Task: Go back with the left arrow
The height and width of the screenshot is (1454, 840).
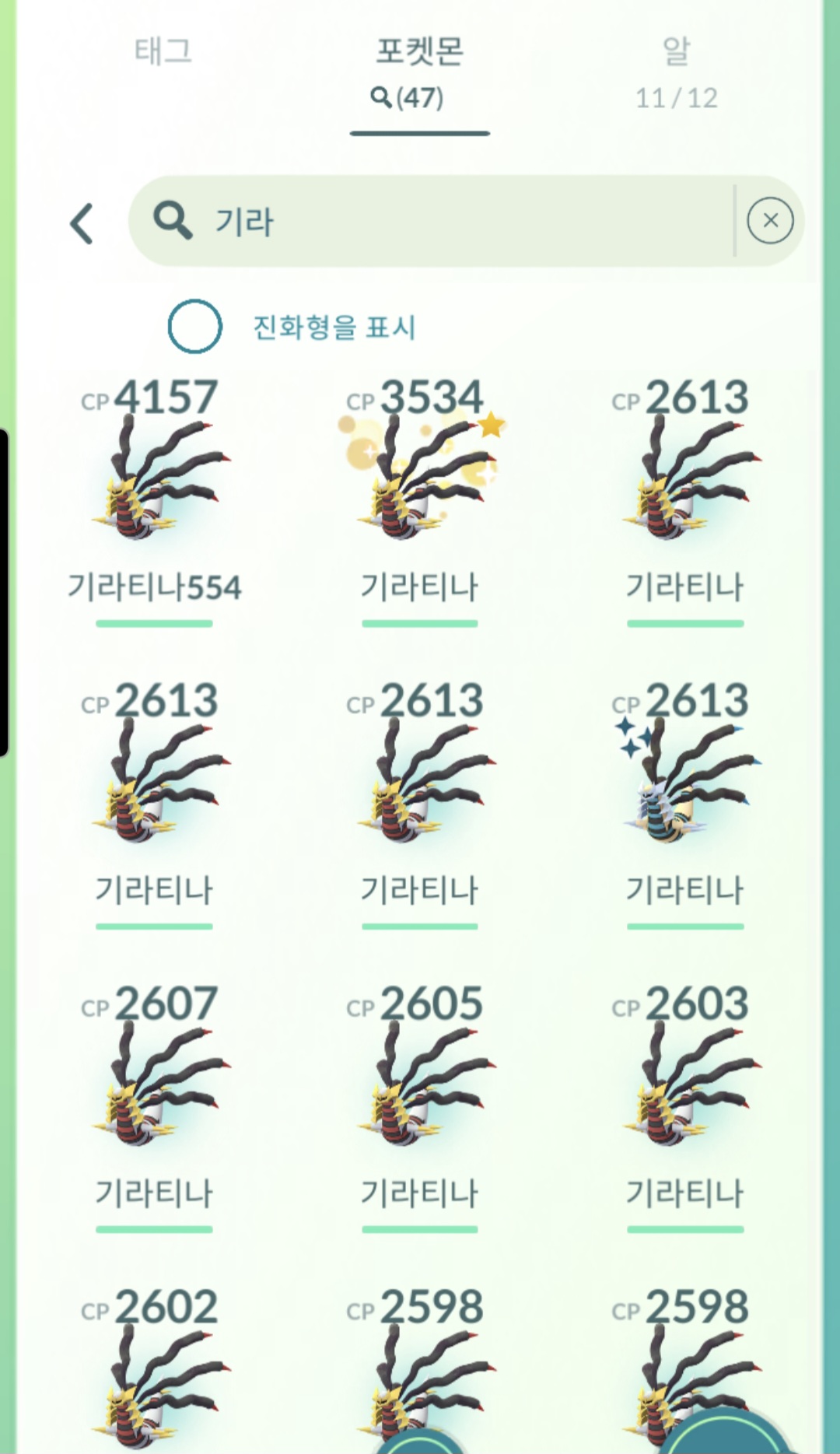Action: (x=82, y=224)
